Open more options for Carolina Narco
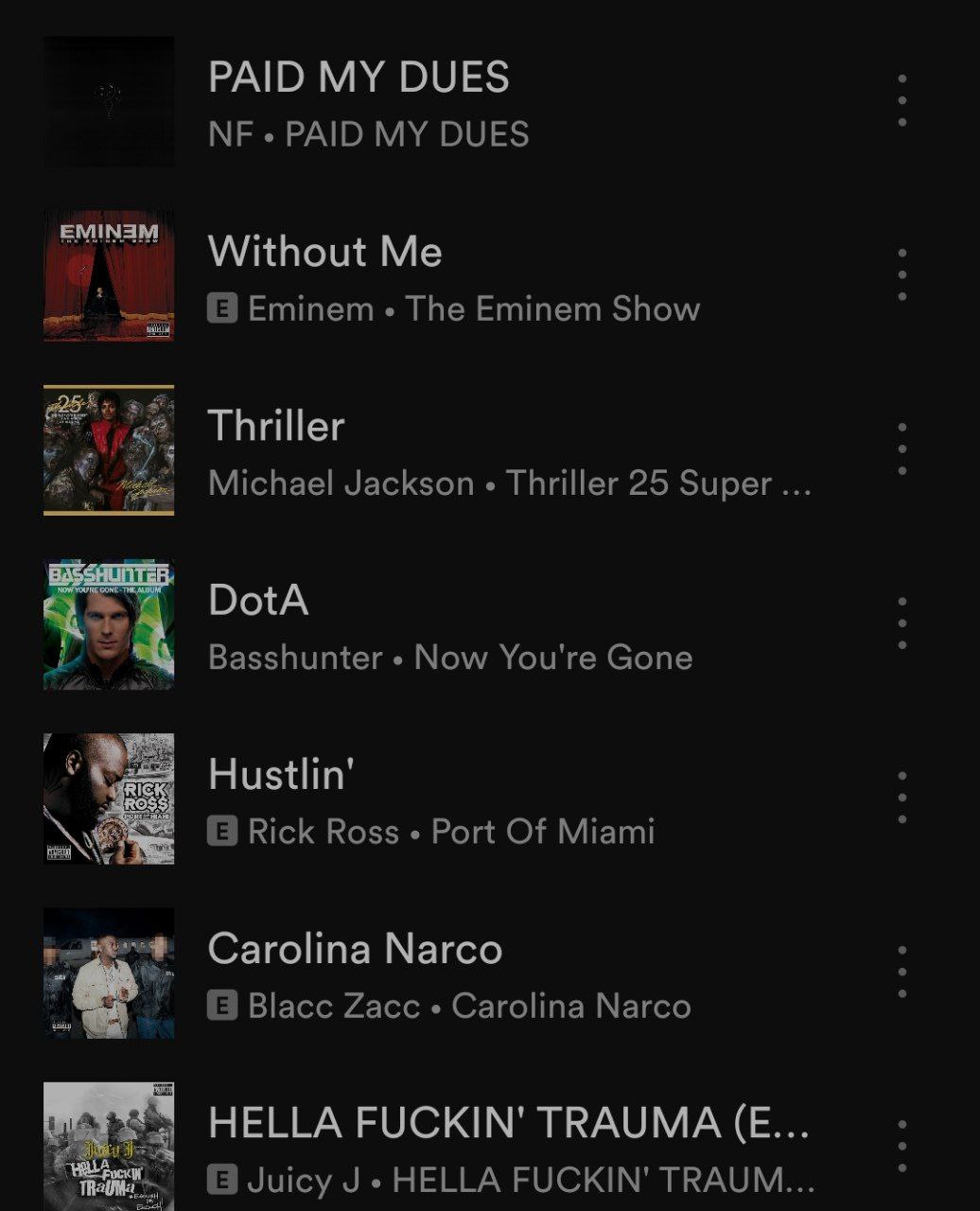Screen dimensions: 980x1211 click(901, 972)
